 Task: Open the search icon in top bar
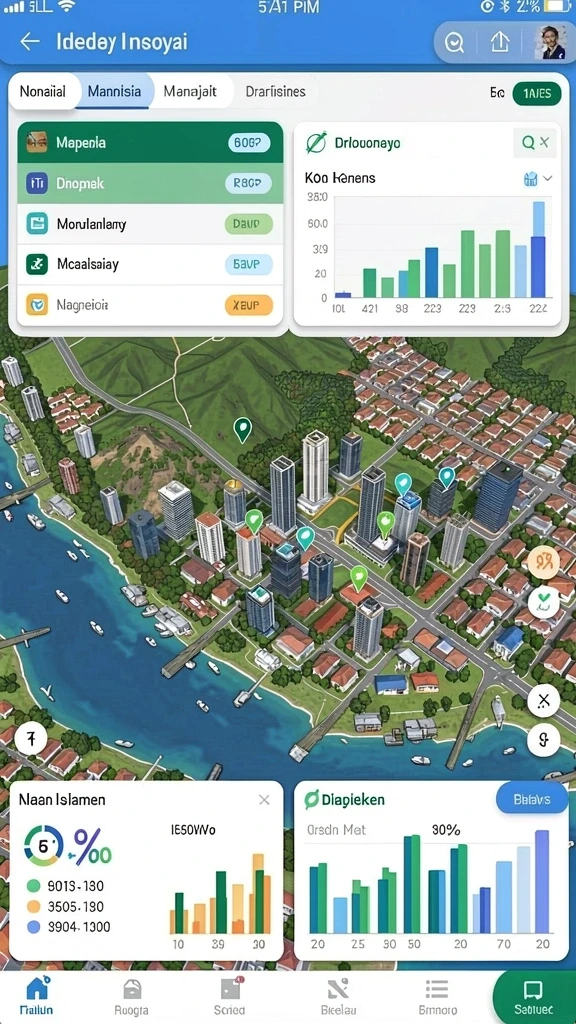(454, 42)
